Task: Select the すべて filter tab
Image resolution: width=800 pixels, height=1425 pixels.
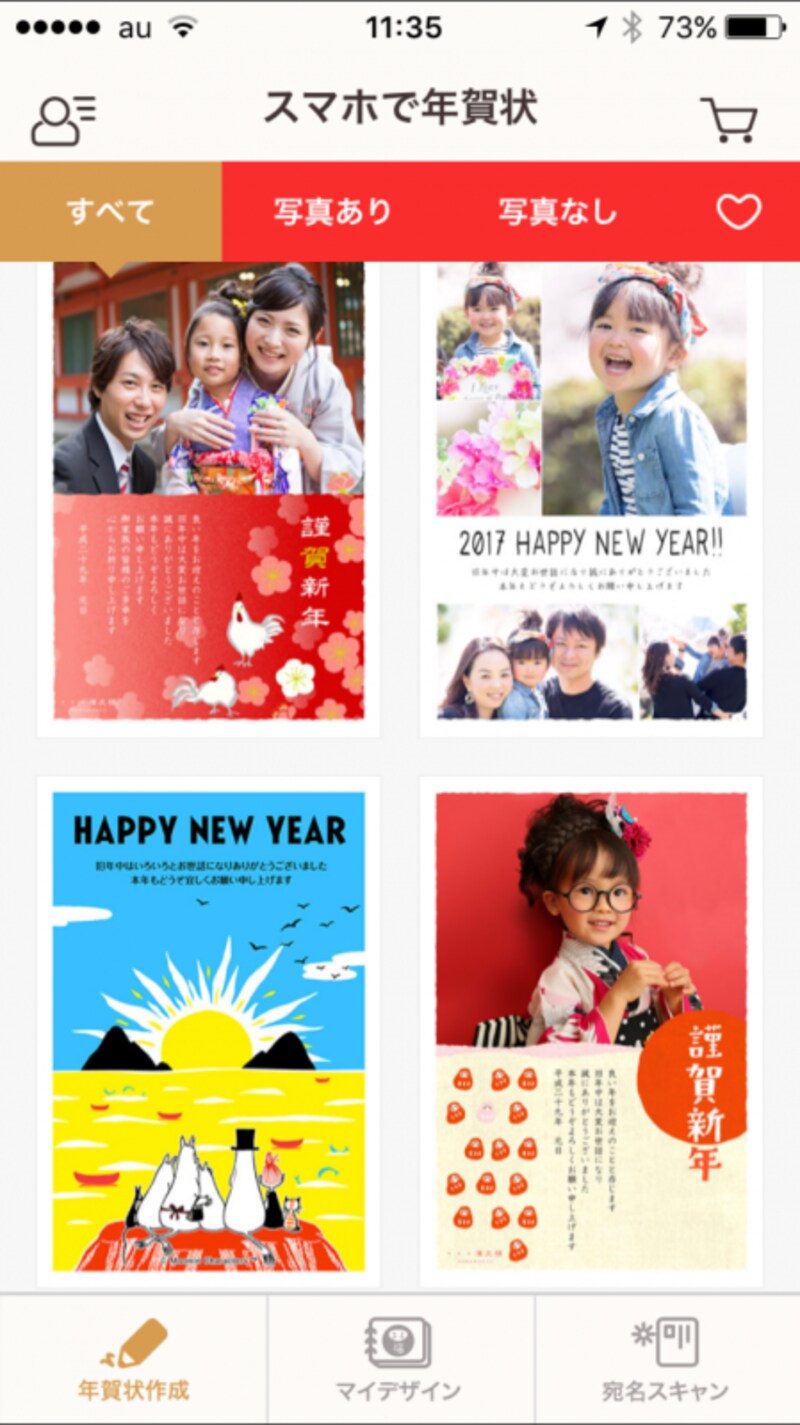Action: 110,212
